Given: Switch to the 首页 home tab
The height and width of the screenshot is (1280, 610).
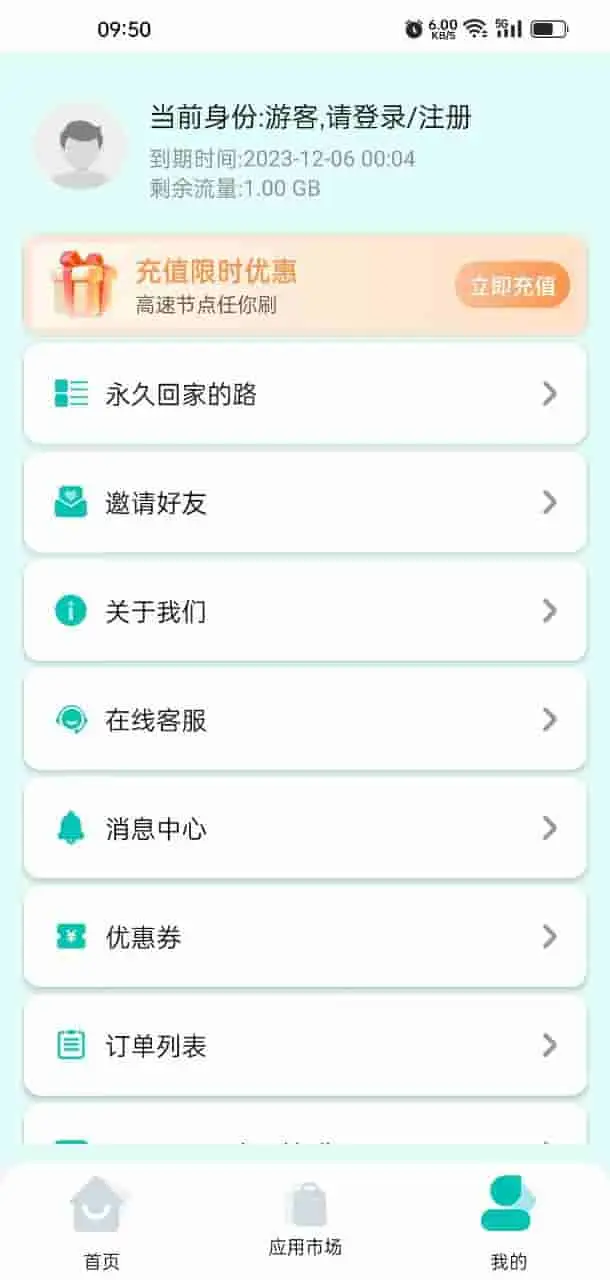Looking at the screenshot, I should point(101,1220).
